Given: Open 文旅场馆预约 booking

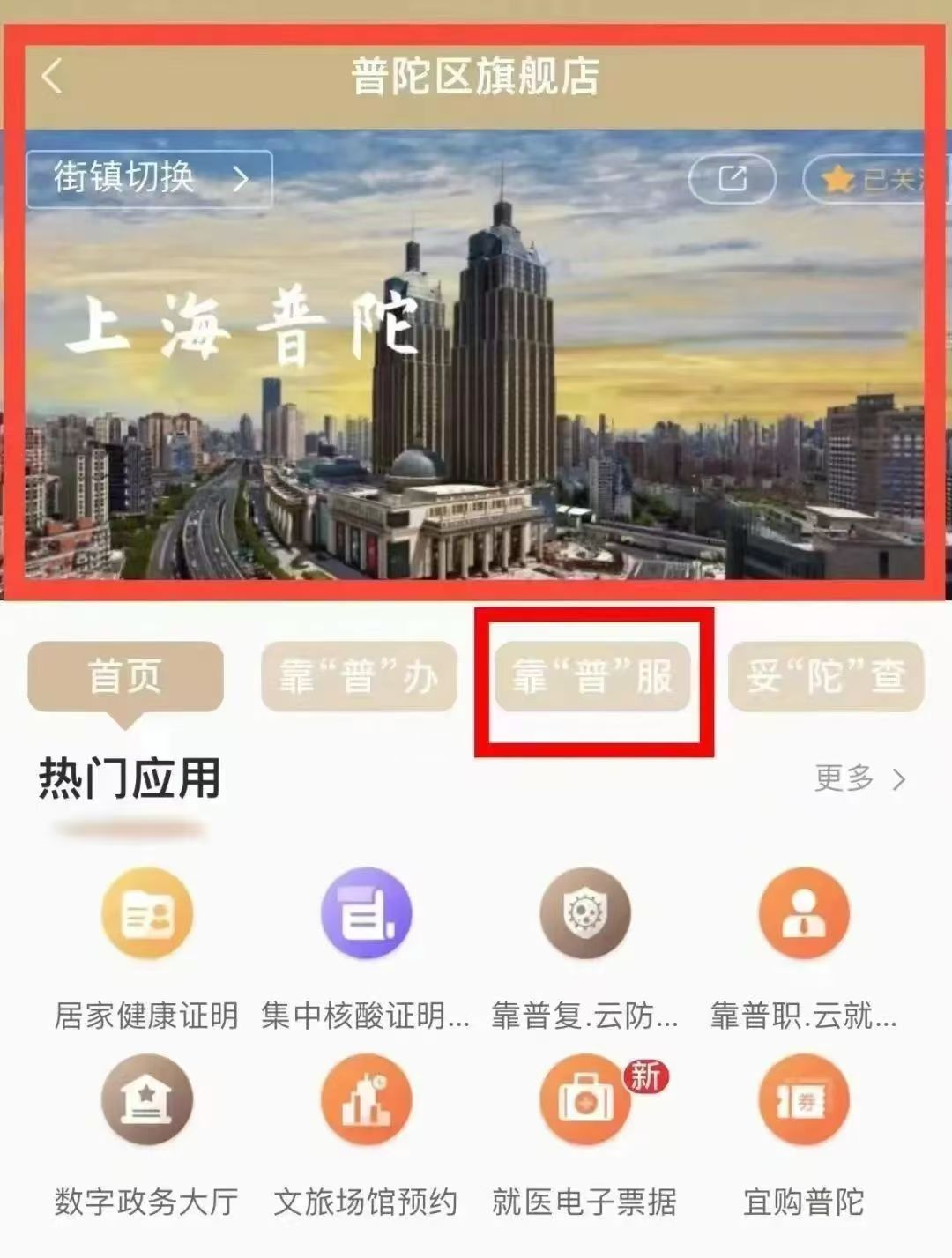Looking at the screenshot, I should tap(365, 1100).
